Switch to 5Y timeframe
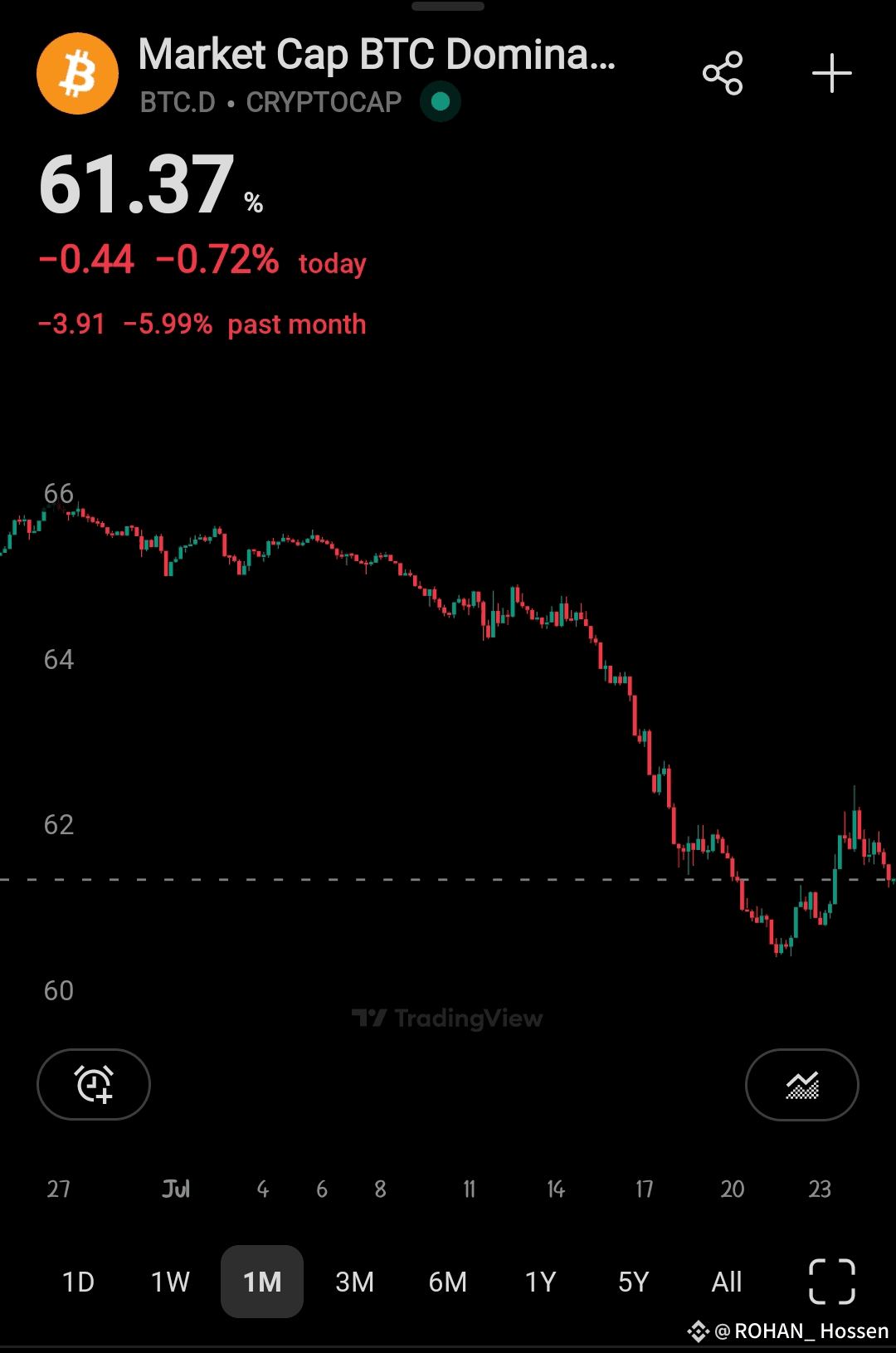Image resolution: width=896 pixels, height=1353 pixels. pyautogui.click(x=633, y=1282)
